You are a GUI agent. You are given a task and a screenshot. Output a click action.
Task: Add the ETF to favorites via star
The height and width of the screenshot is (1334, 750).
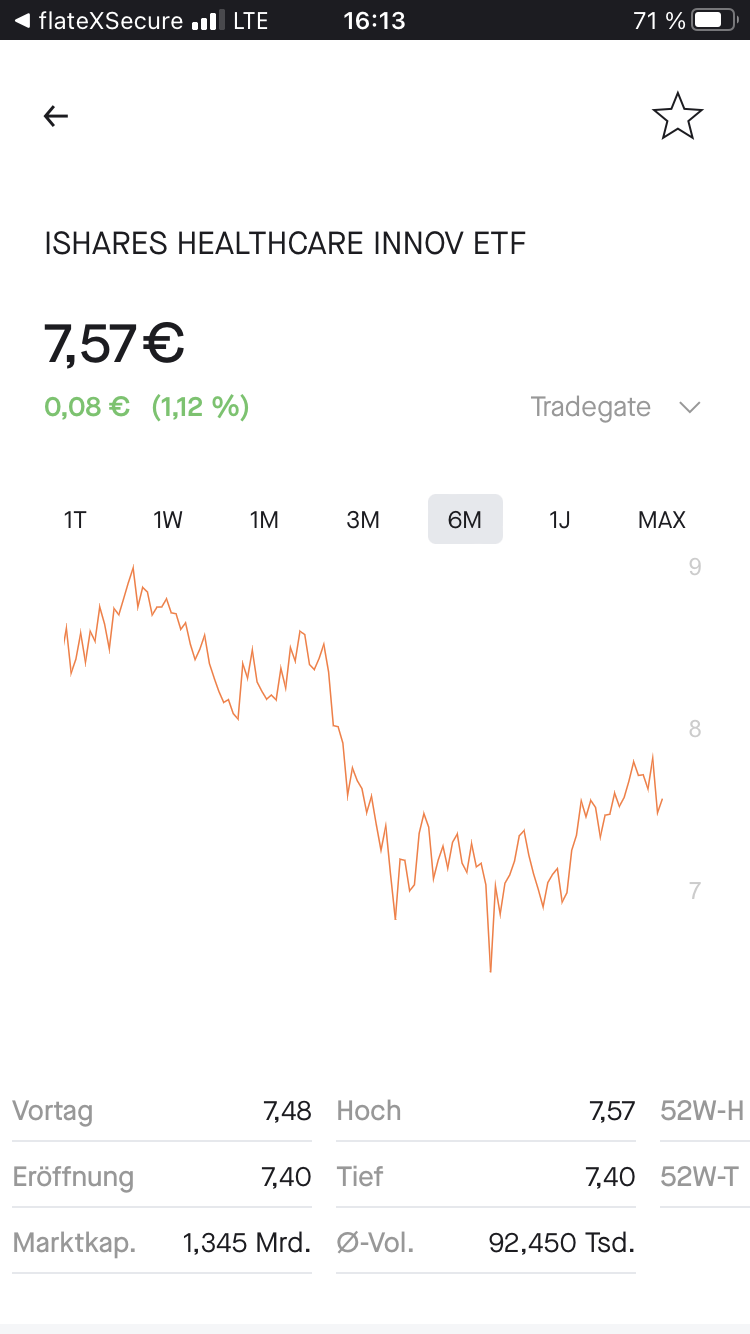[678, 117]
